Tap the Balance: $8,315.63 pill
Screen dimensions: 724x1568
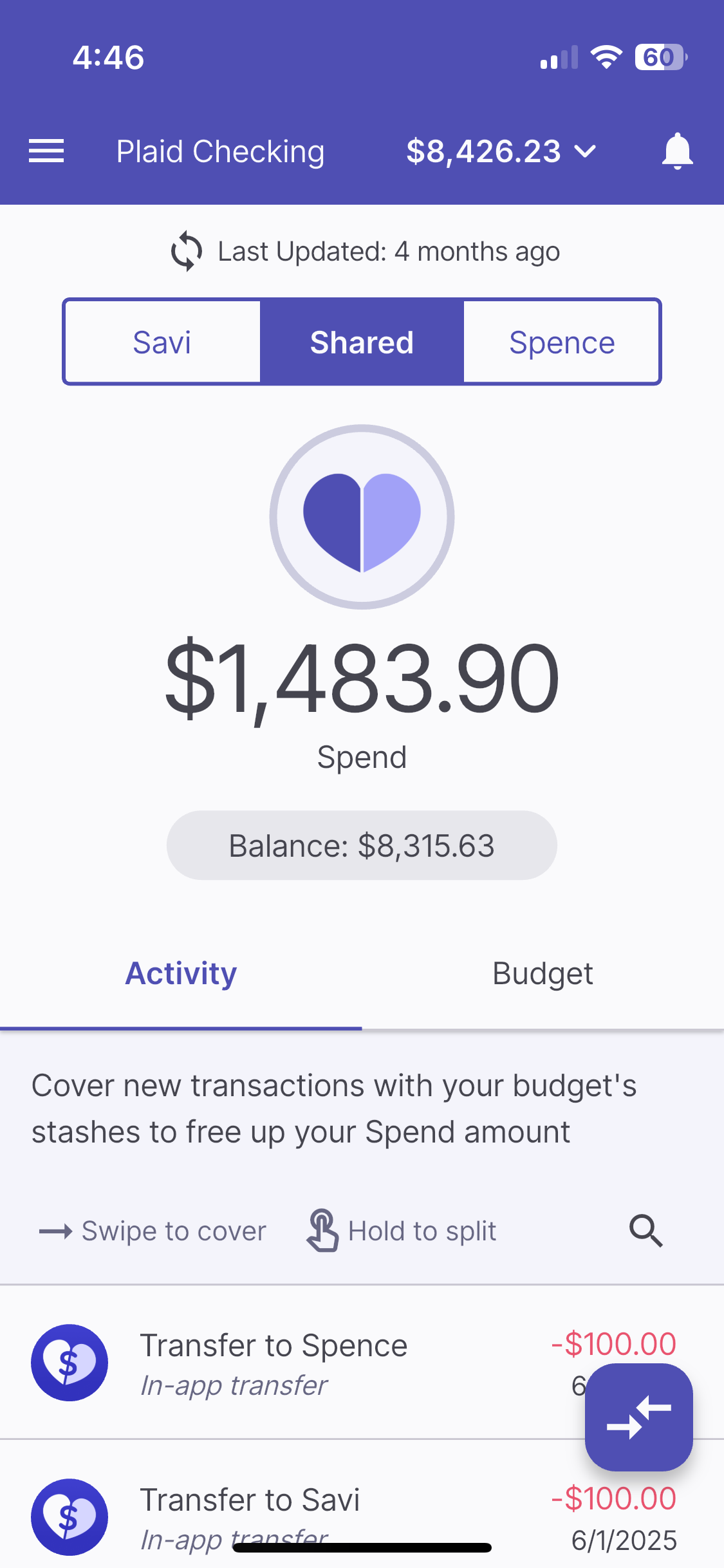362,845
